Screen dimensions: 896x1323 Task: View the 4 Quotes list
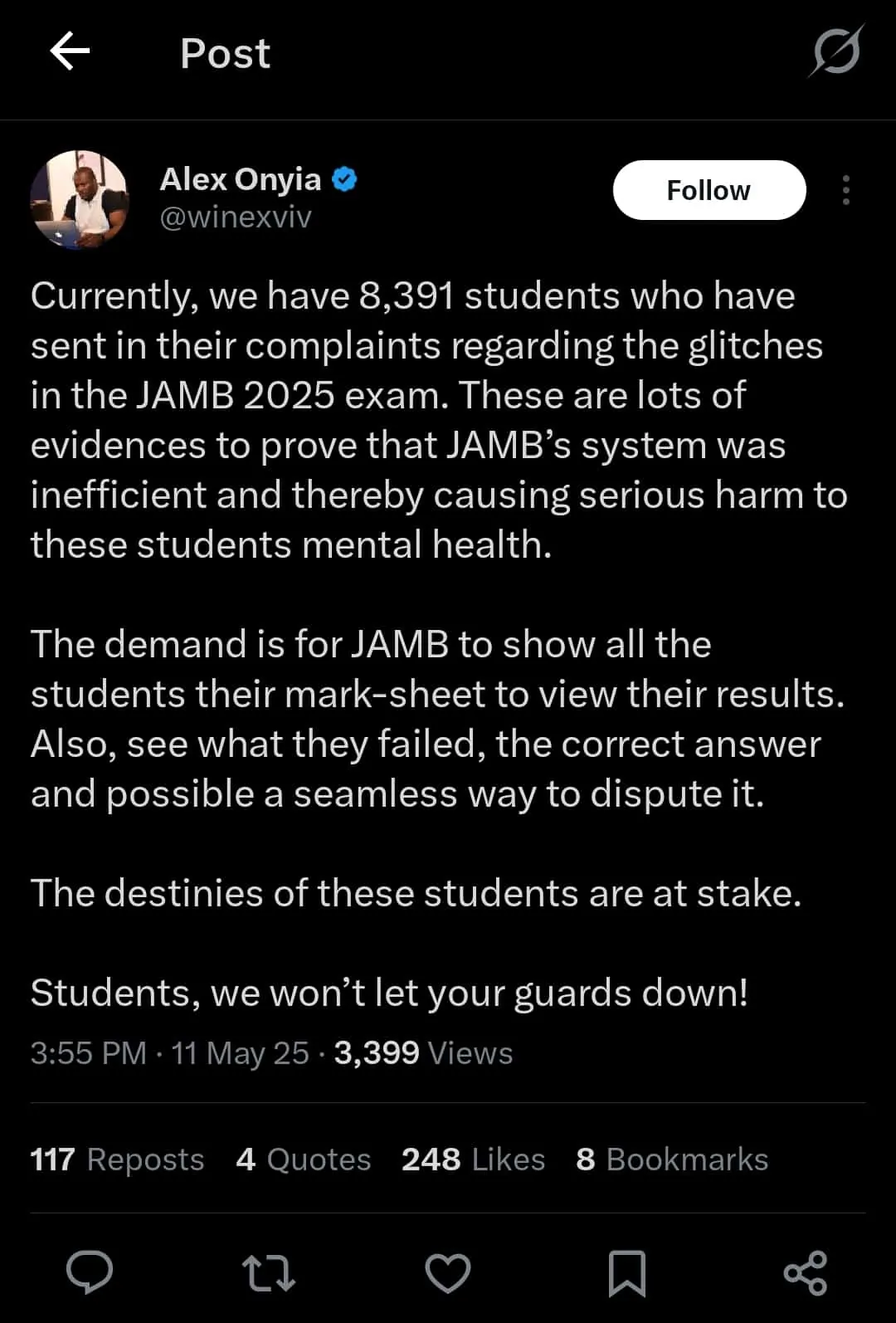click(303, 1159)
